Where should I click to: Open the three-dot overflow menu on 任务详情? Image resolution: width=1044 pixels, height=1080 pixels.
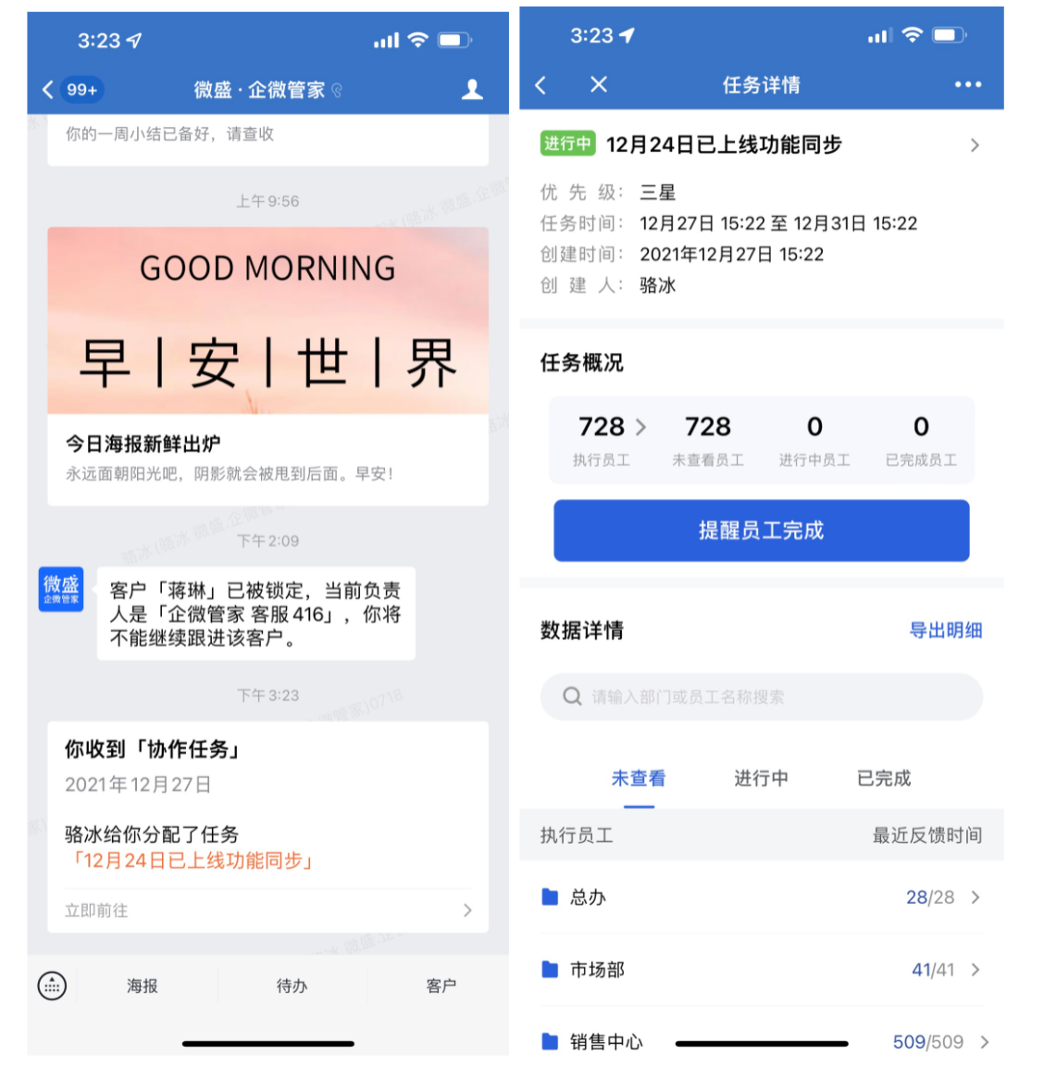coord(967,85)
